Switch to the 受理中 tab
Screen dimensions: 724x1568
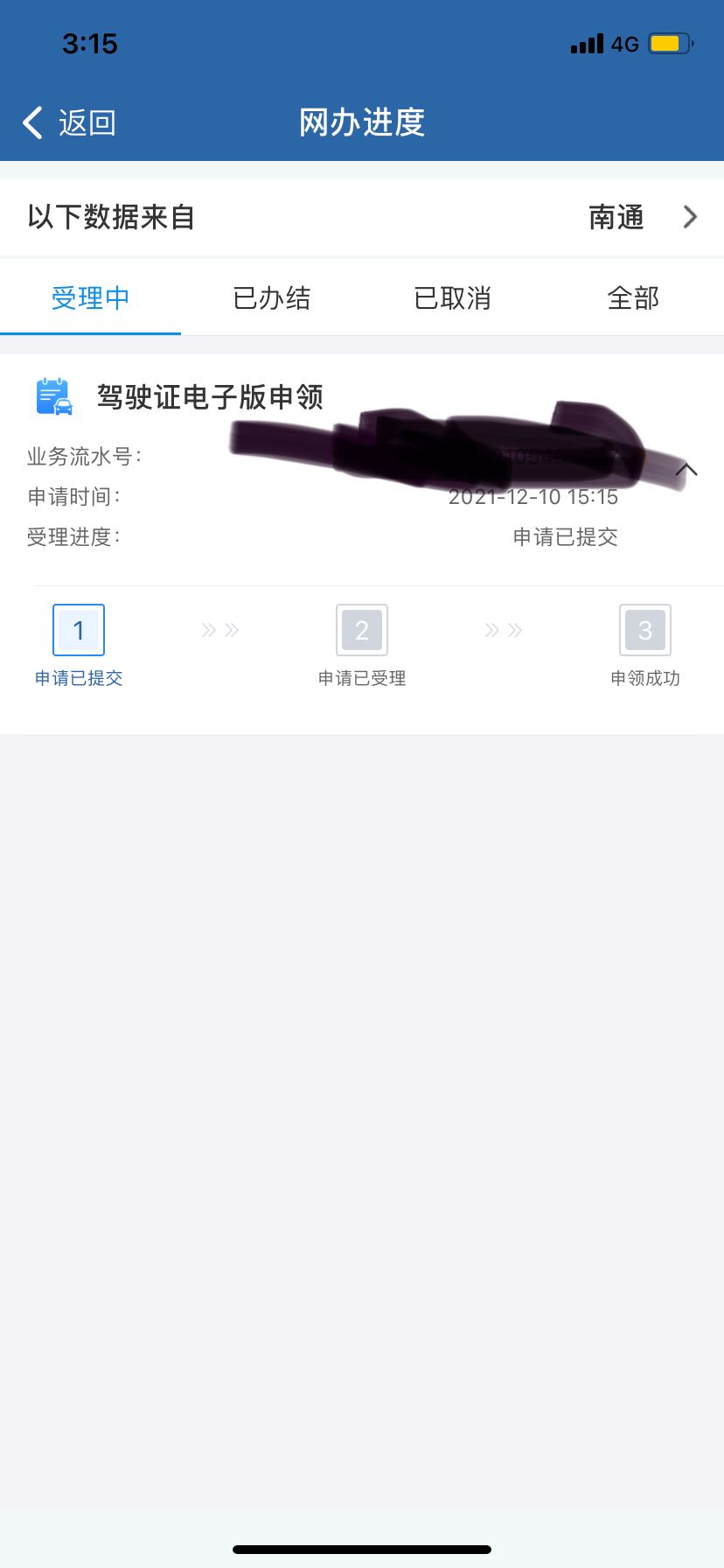pyautogui.click(x=90, y=298)
